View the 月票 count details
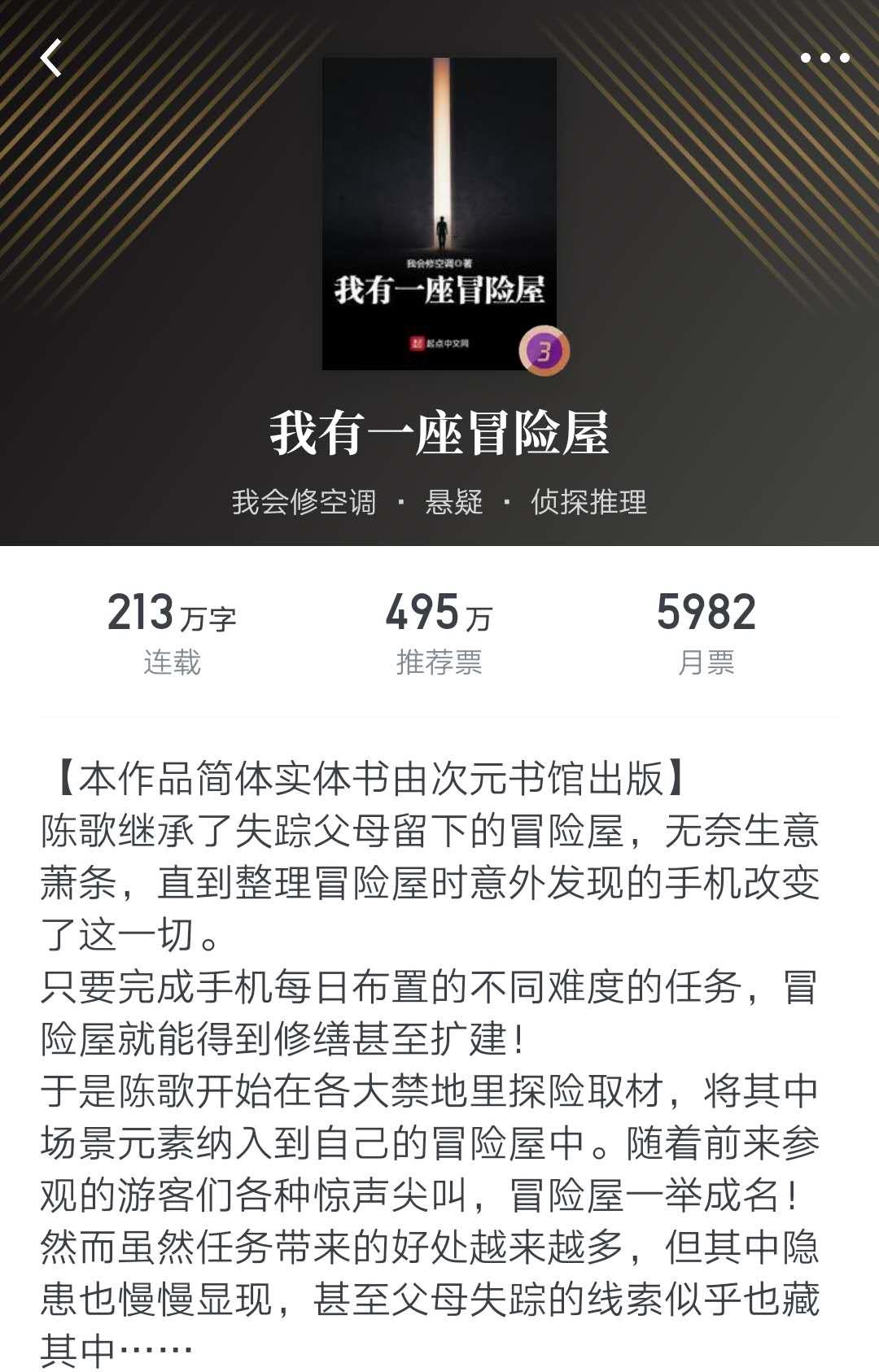 tap(706, 635)
